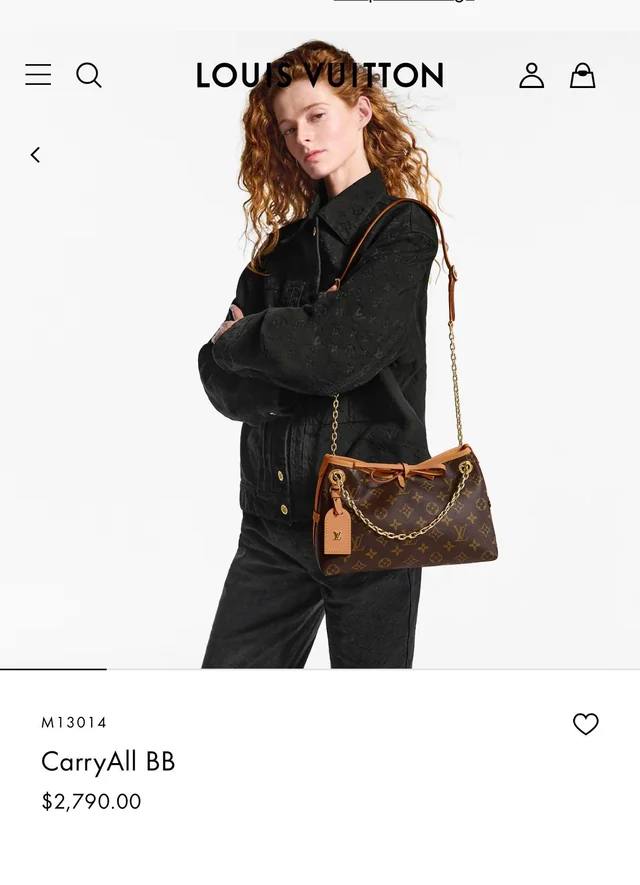Open the account profile icon
Screen dimensions: 640x885
[531, 75]
